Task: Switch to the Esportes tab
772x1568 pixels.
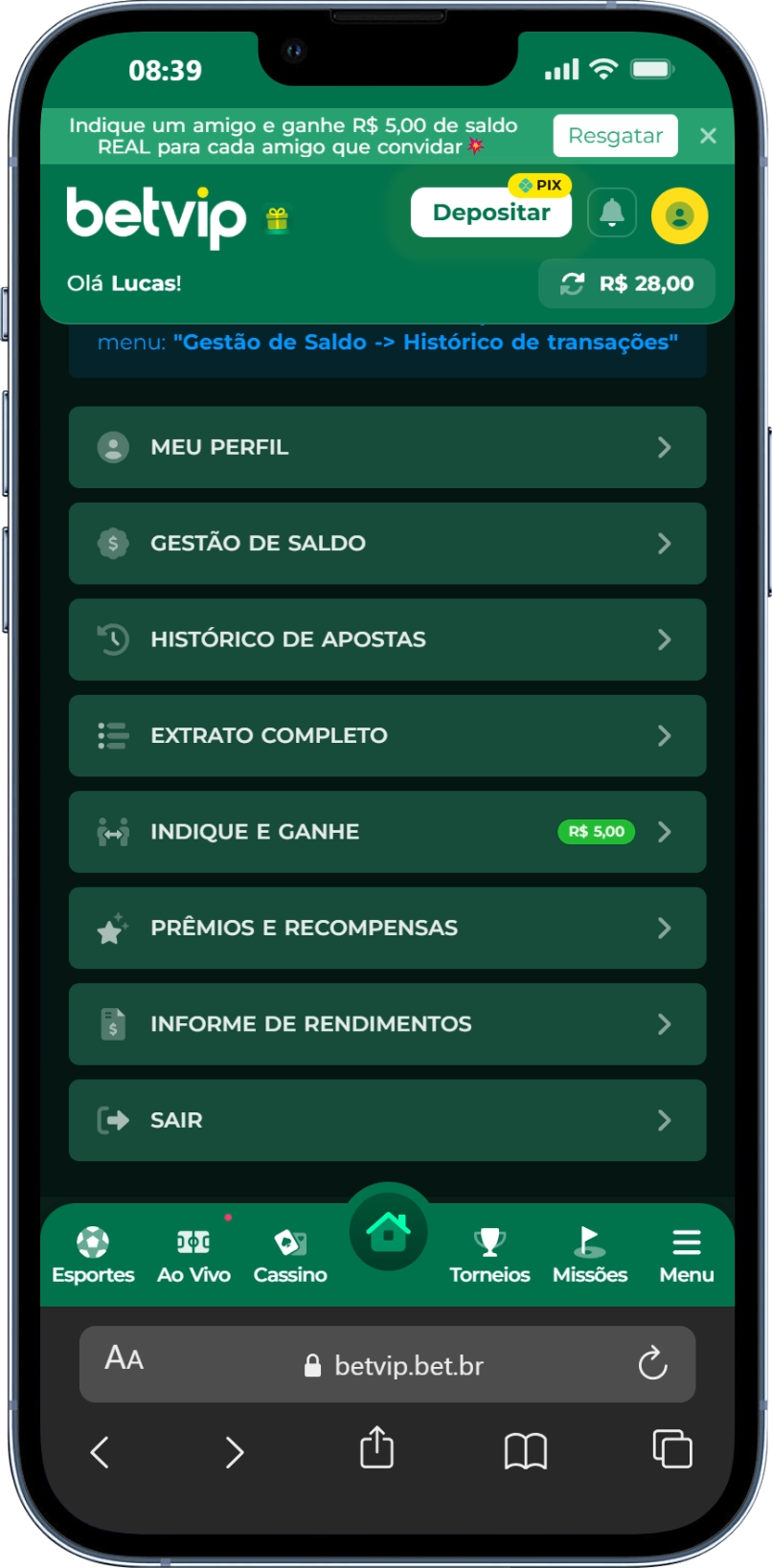Action: pos(93,1255)
